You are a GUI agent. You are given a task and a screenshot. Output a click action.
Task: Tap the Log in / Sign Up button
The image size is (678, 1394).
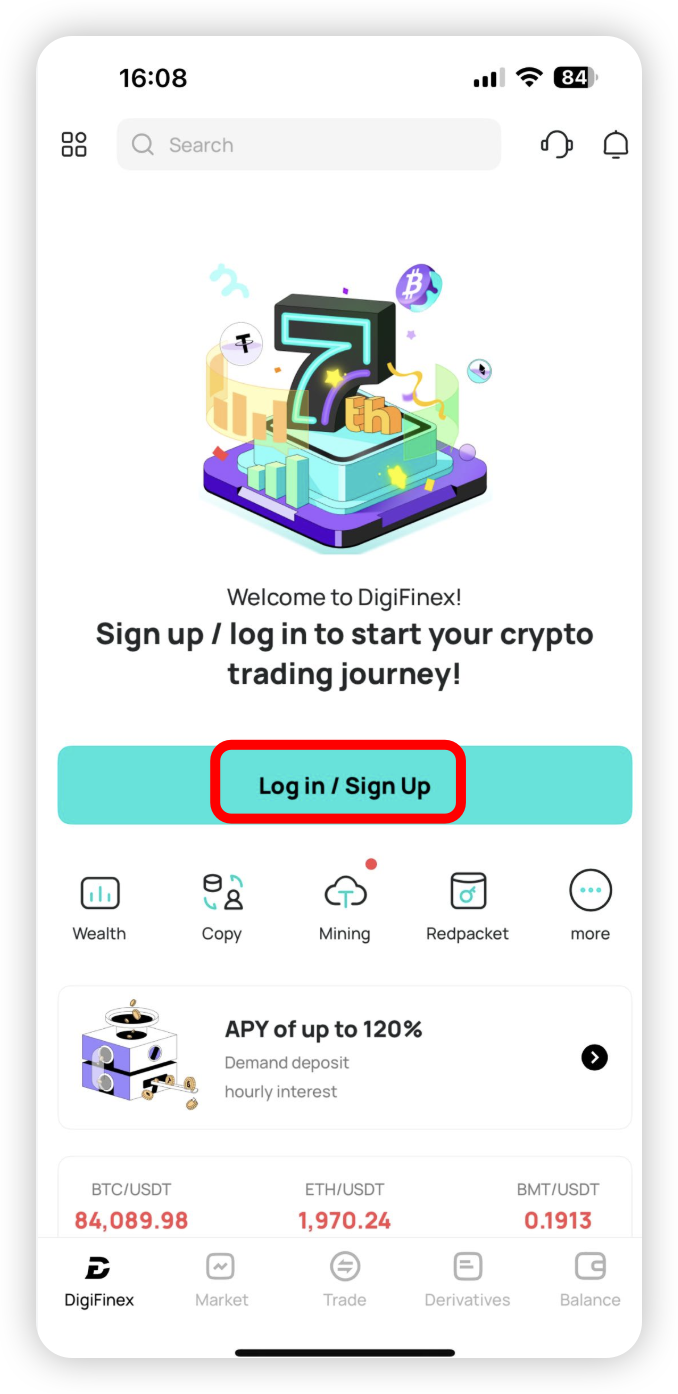344,785
